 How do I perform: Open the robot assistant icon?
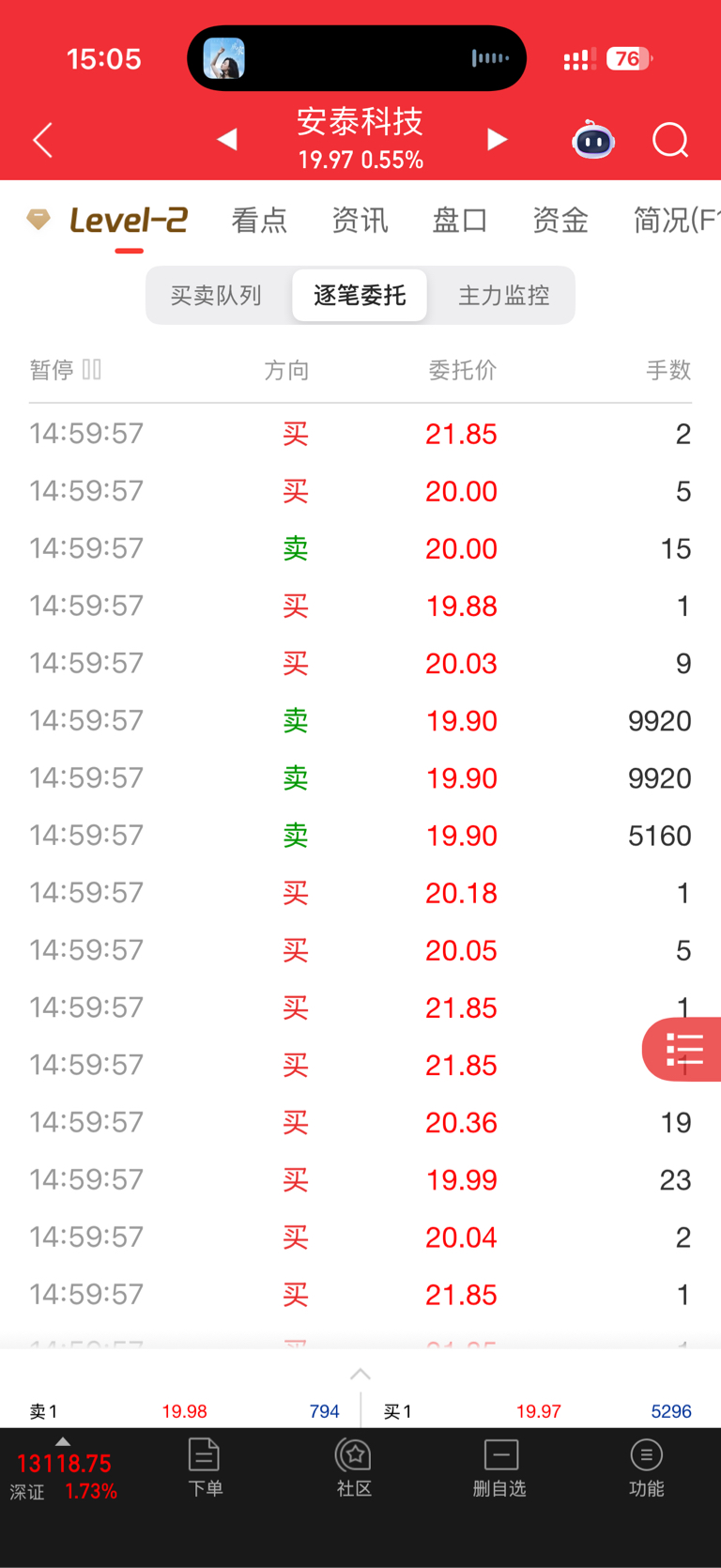[x=593, y=141]
